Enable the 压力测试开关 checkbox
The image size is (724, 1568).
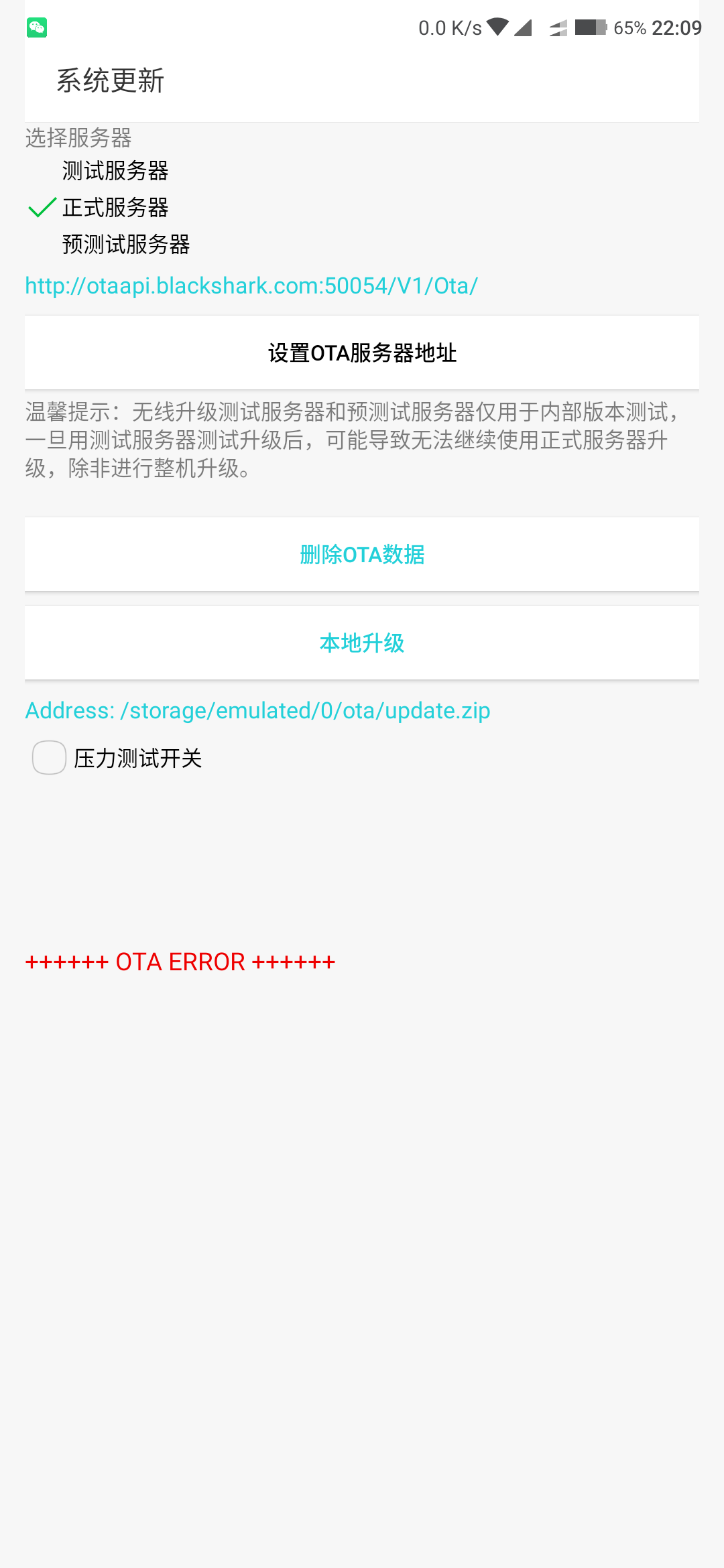(x=50, y=758)
